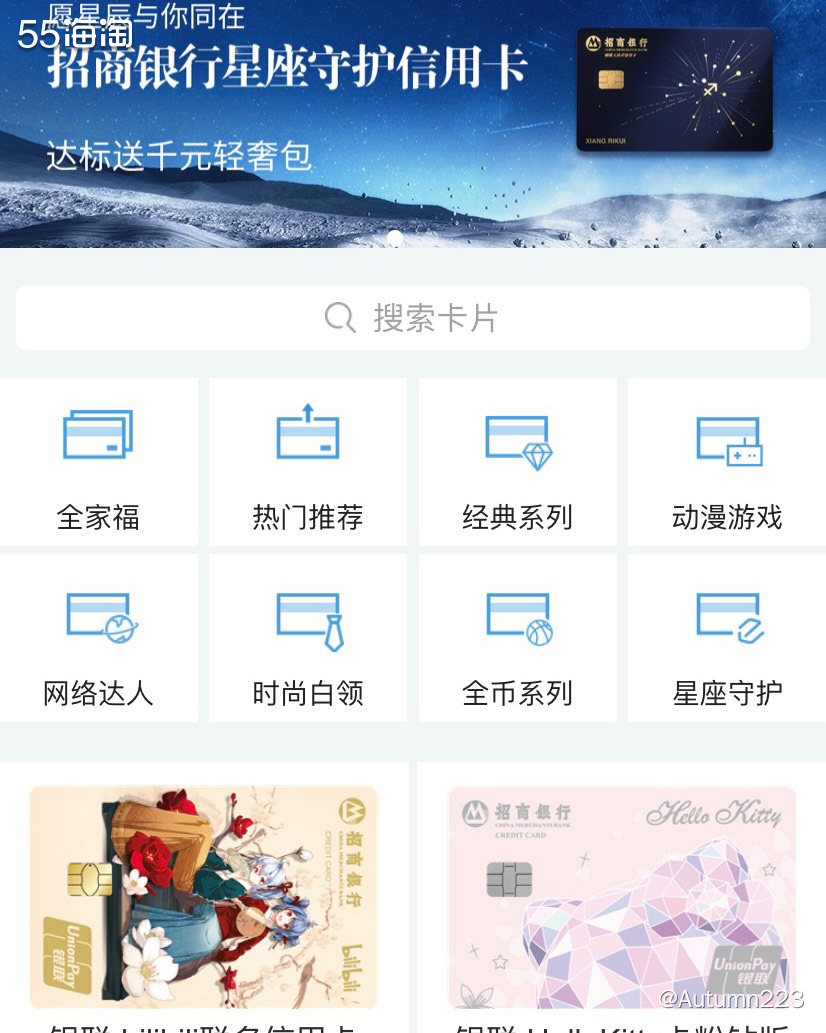Screen dimensions: 826x1033
Task: Open the bilibili co-branded credit card
Action: coord(204,896)
